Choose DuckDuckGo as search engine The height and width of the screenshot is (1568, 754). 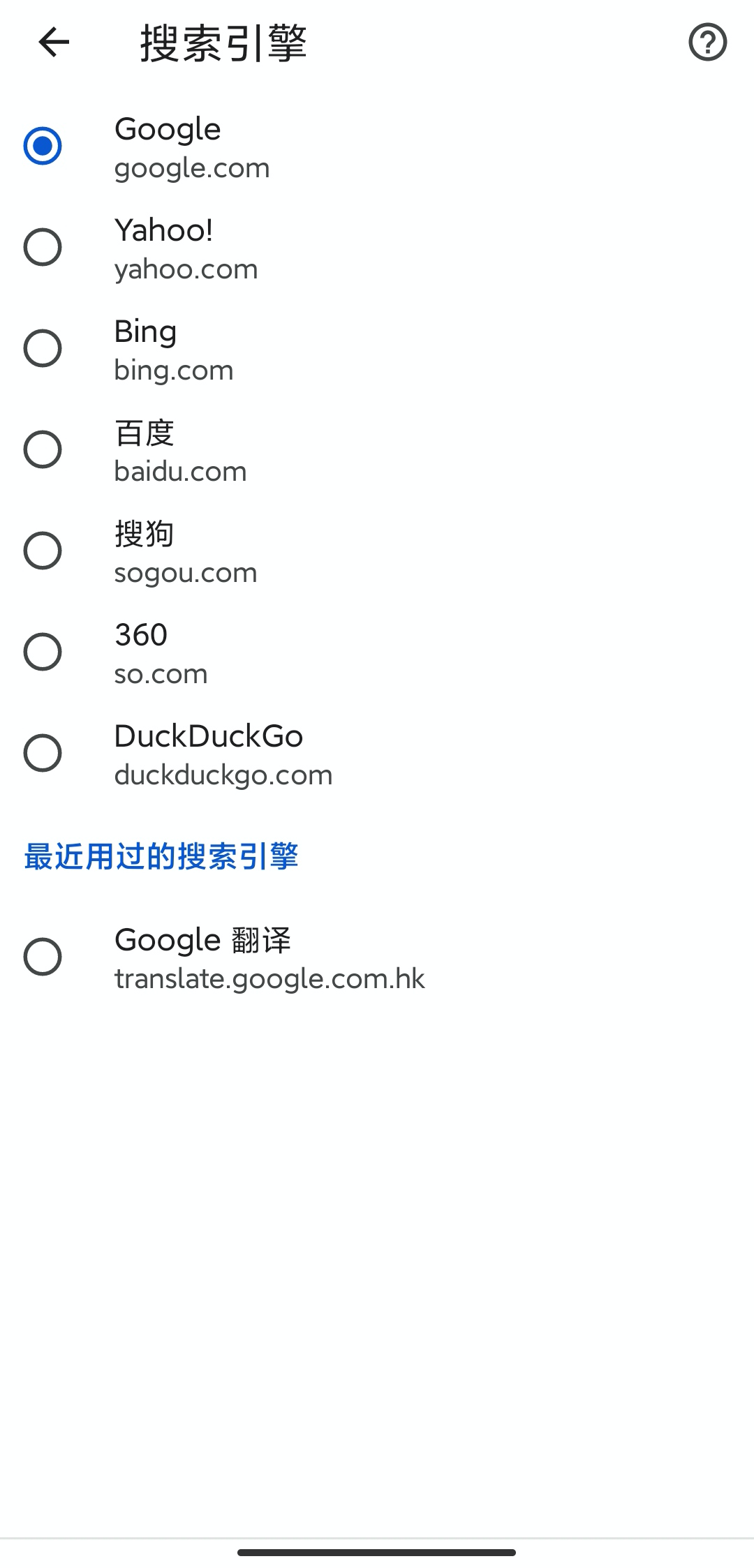pyautogui.click(x=43, y=753)
